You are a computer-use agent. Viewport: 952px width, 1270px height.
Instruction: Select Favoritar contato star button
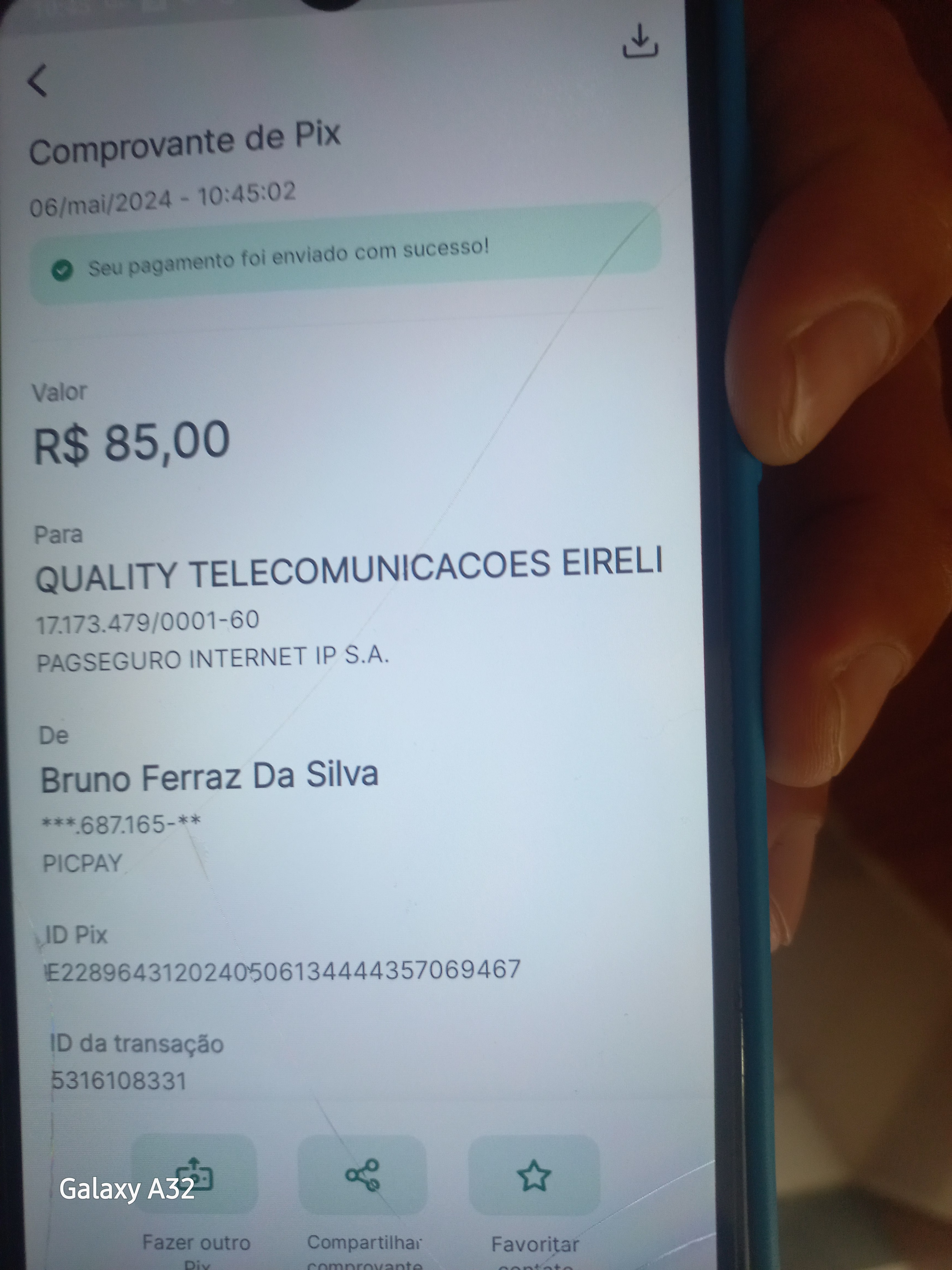coord(534,1175)
